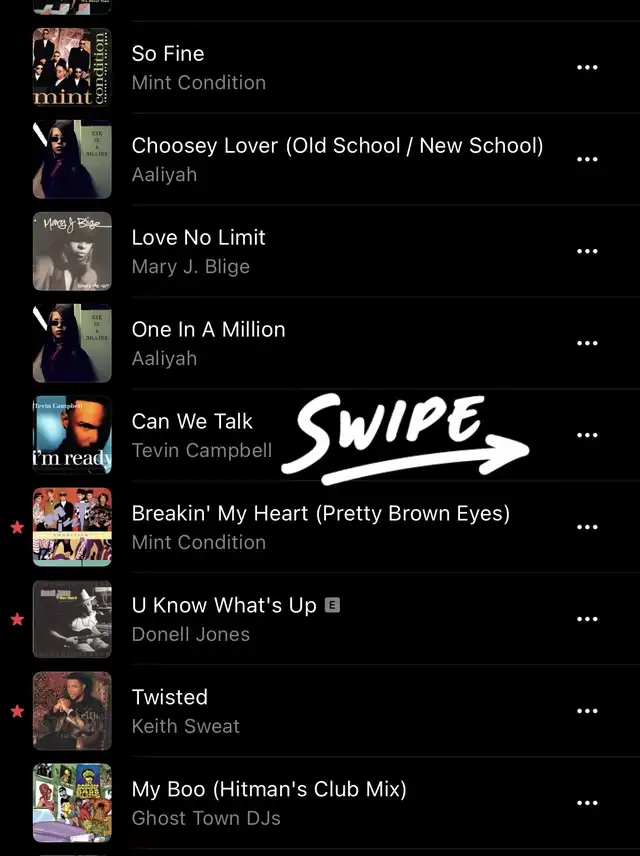The width and height of the screenshot is (640, 856).
Task: Open more options for Choosey Lover
Action: [x=587, y=159]
